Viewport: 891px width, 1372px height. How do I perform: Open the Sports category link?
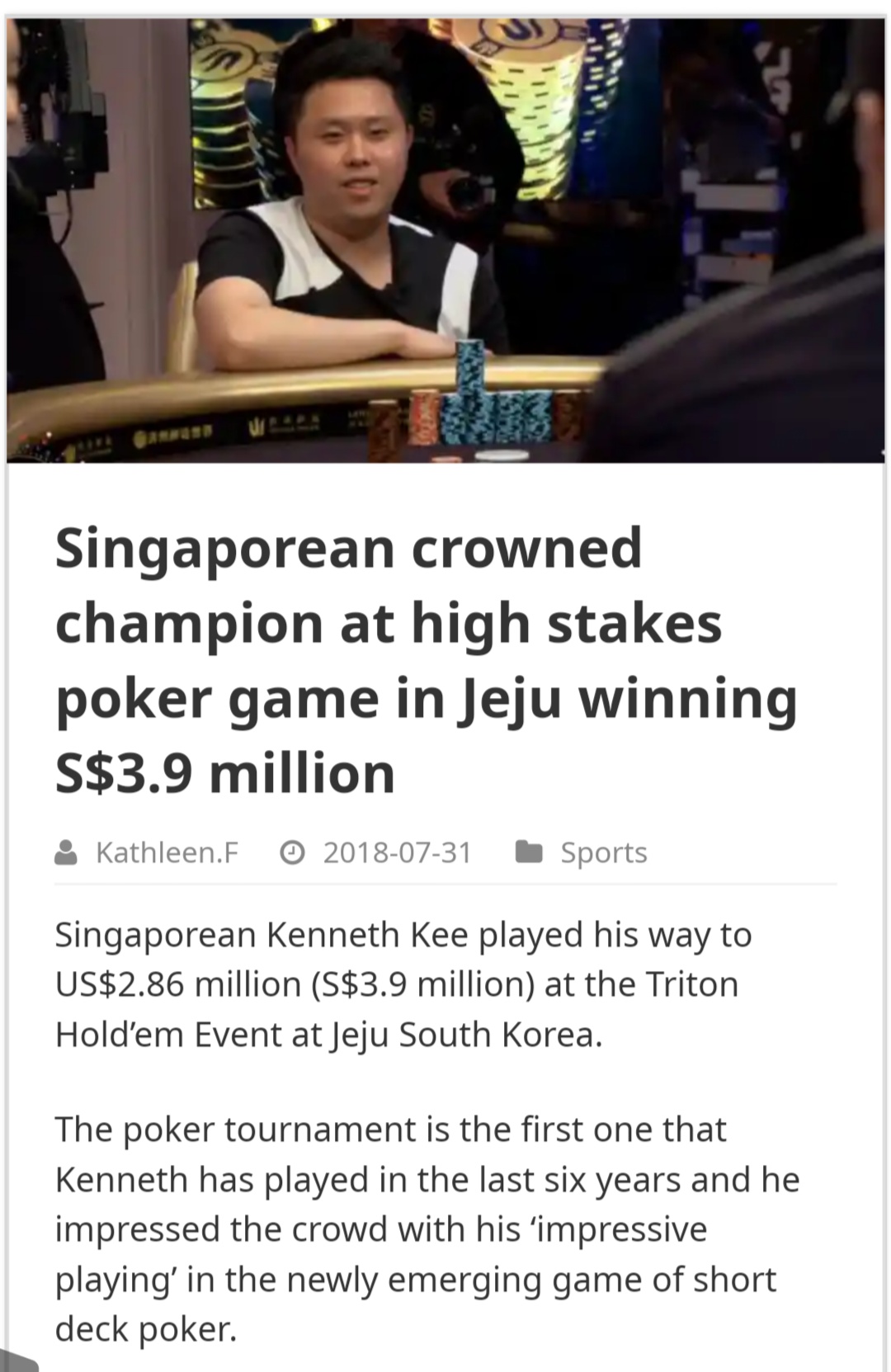(x=603, y=852)
